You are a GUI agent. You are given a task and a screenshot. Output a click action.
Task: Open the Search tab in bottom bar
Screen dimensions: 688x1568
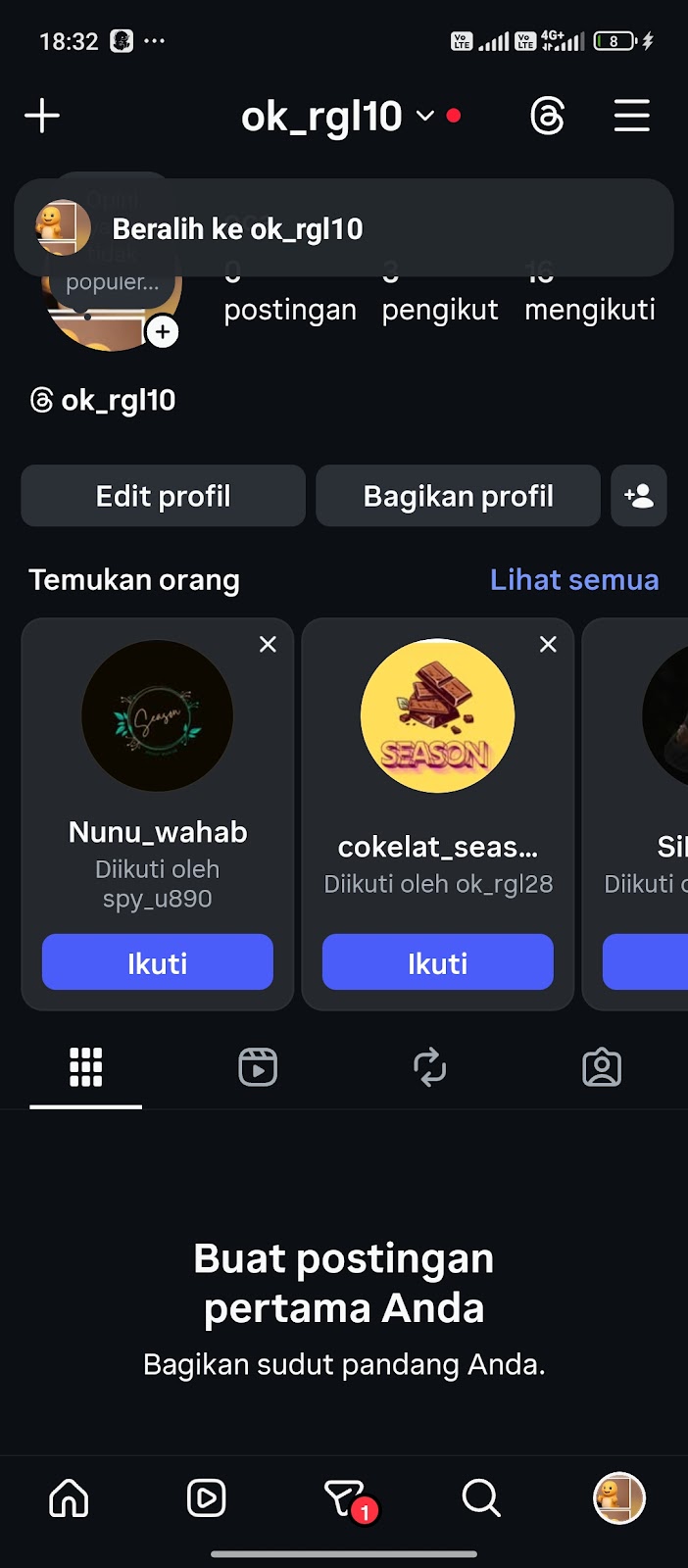point(481,1498)
